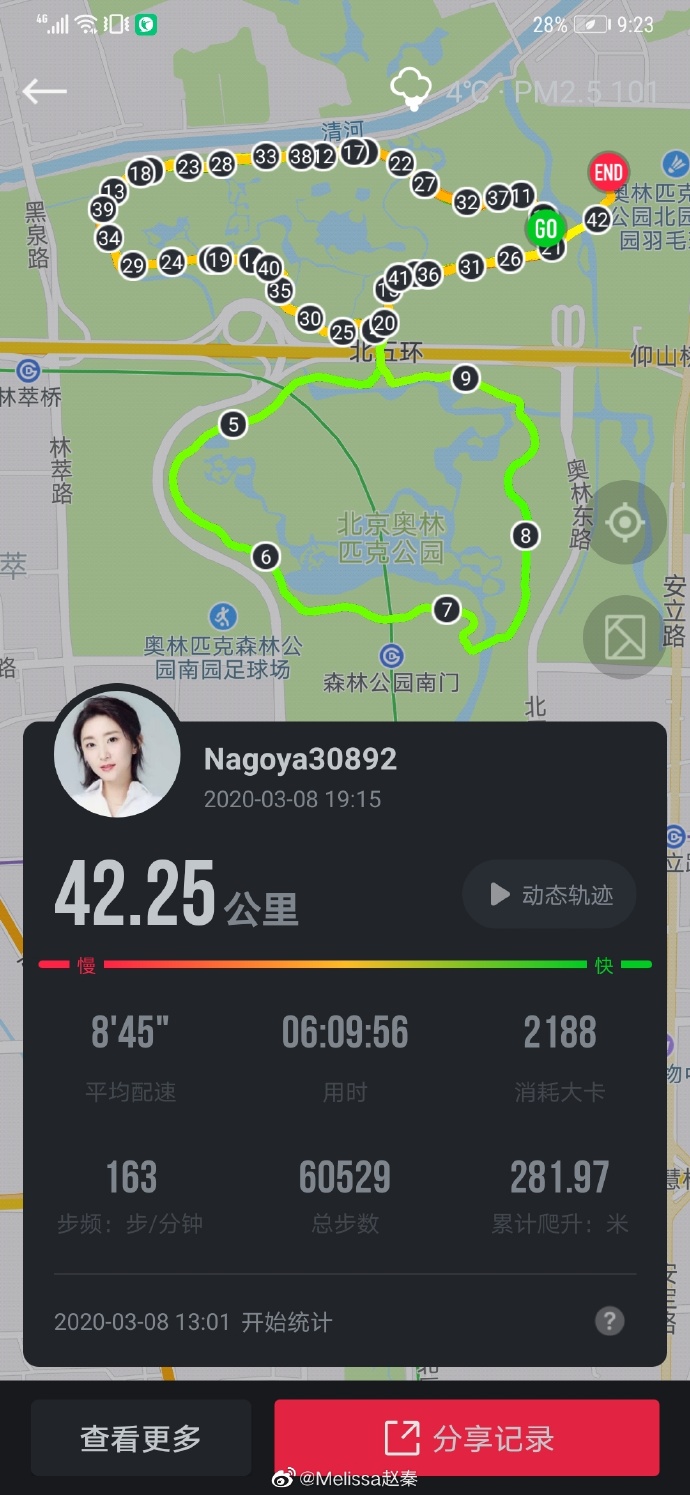Open Nagoya30892's profile avatar
690x1495 pixels.
pyautogui.click(x=117, y=754)
